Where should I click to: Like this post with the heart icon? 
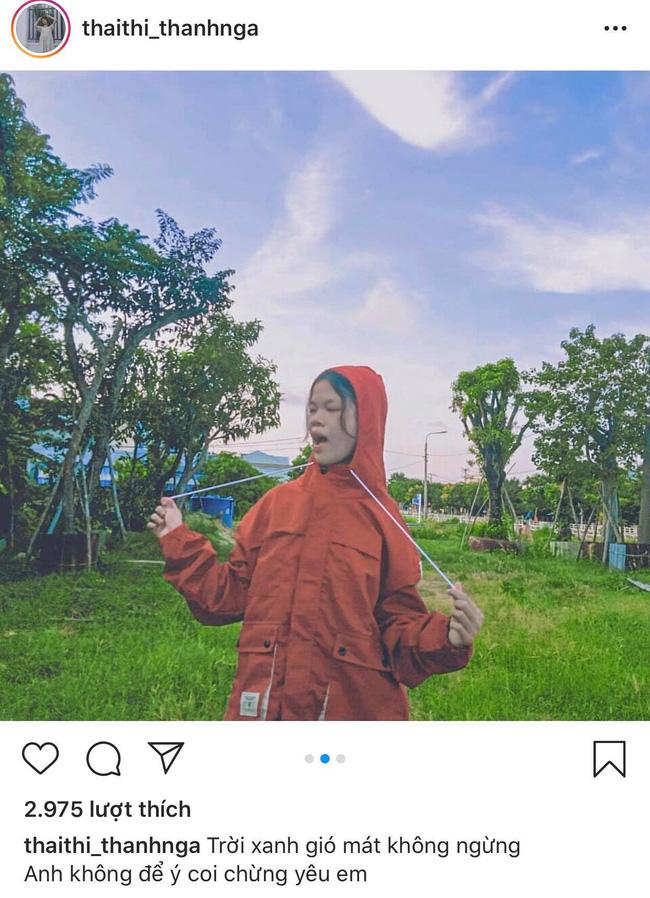coord(40,758)
